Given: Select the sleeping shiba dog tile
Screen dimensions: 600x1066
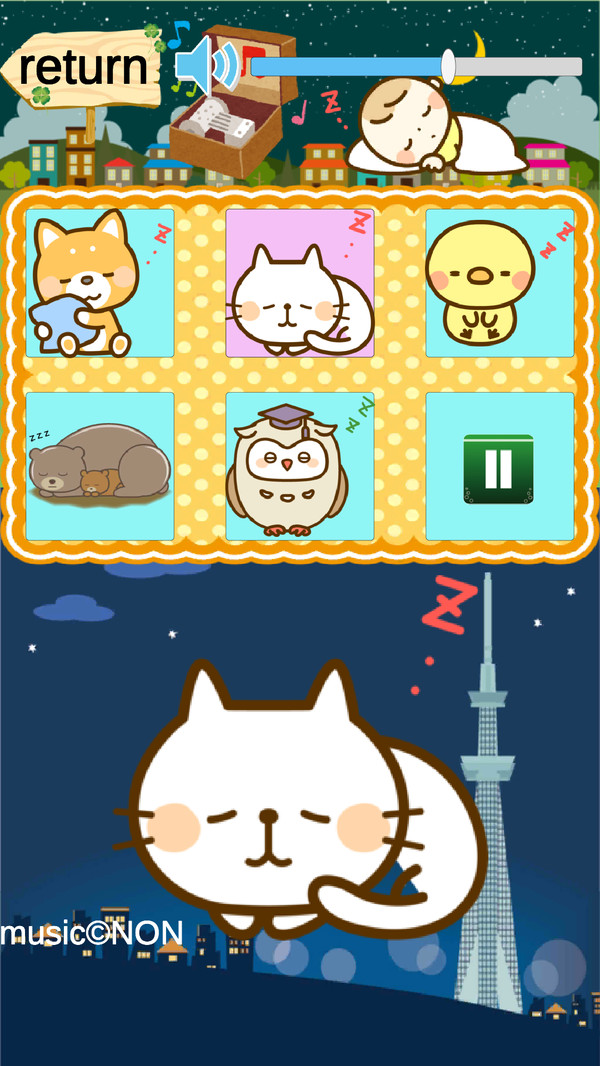Looking at the screenshot, I should [x=100, y=283].
